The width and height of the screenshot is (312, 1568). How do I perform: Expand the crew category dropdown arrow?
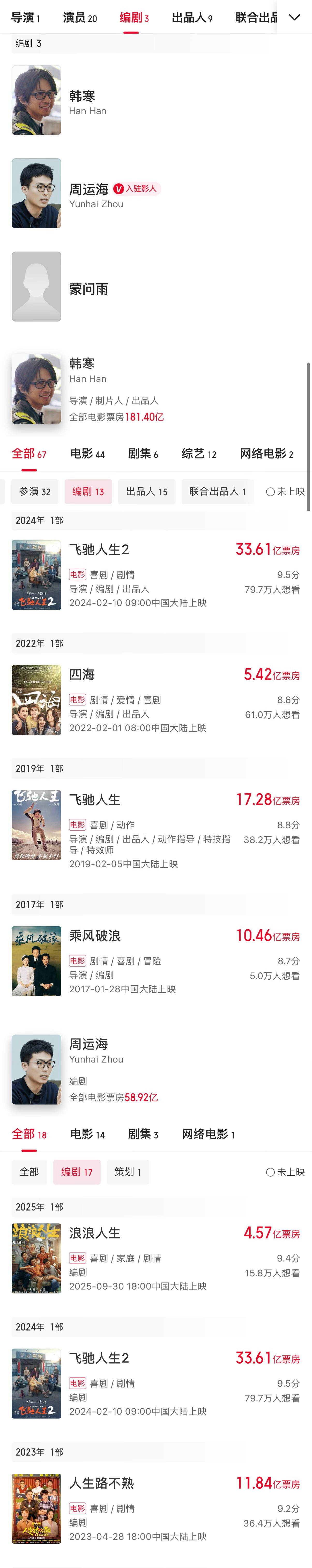(x=294, y=18)
